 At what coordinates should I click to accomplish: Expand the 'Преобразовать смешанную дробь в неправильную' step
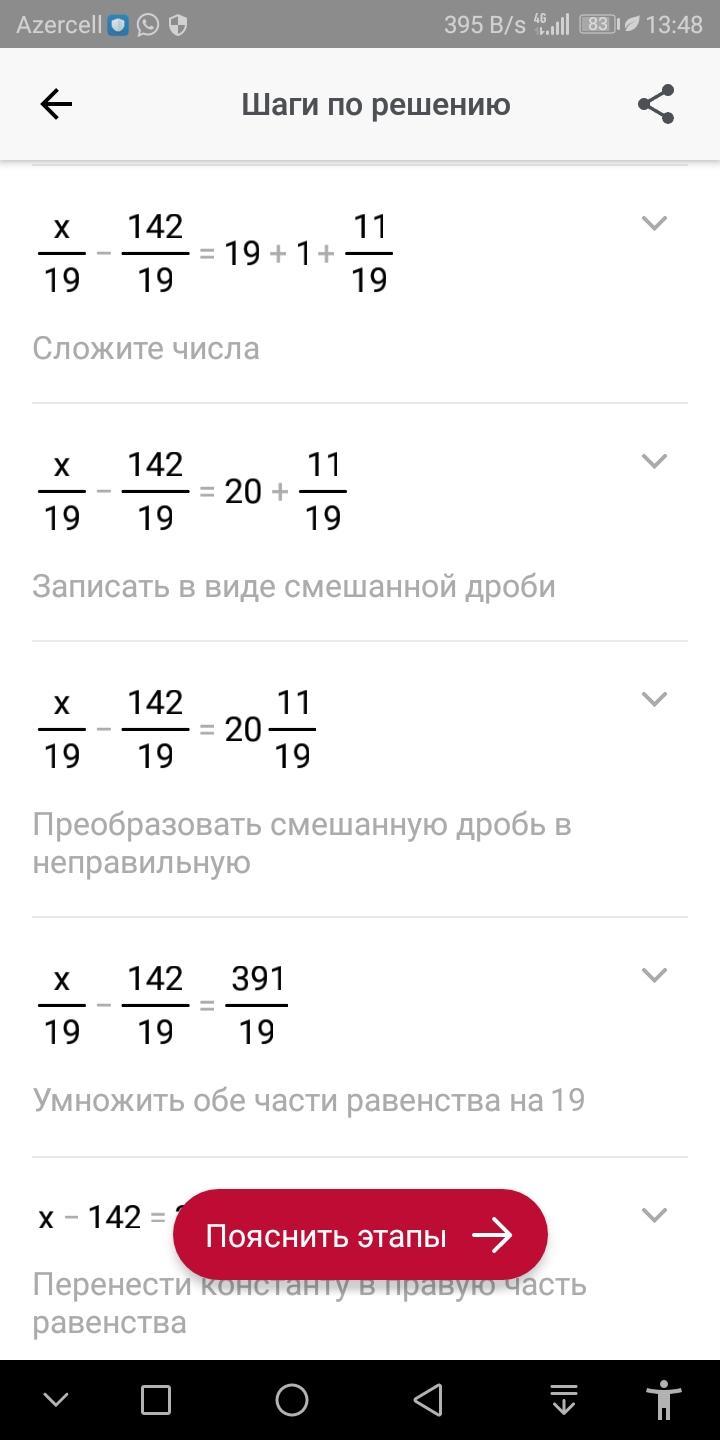[654, 699]
